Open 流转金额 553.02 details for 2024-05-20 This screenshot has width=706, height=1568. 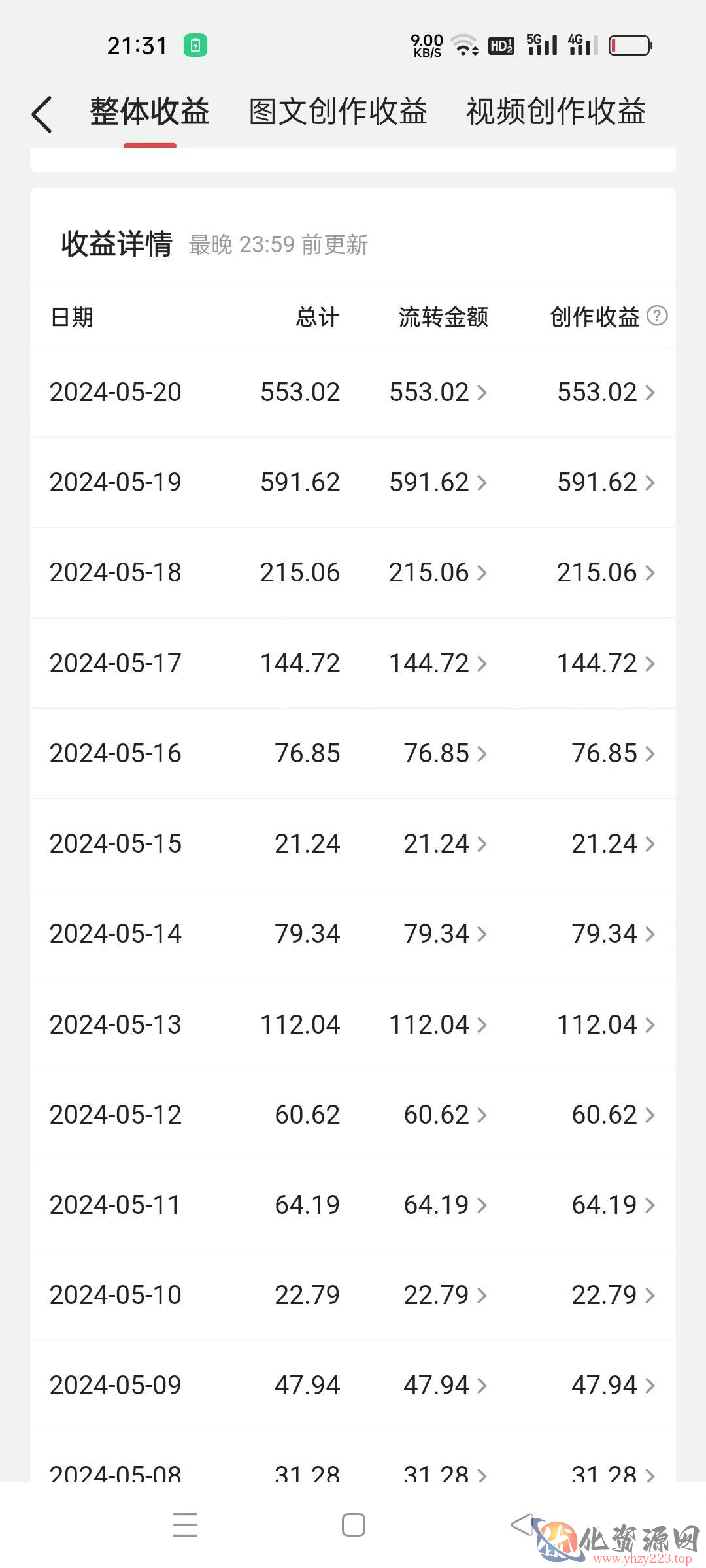click(x=438, y=393)
